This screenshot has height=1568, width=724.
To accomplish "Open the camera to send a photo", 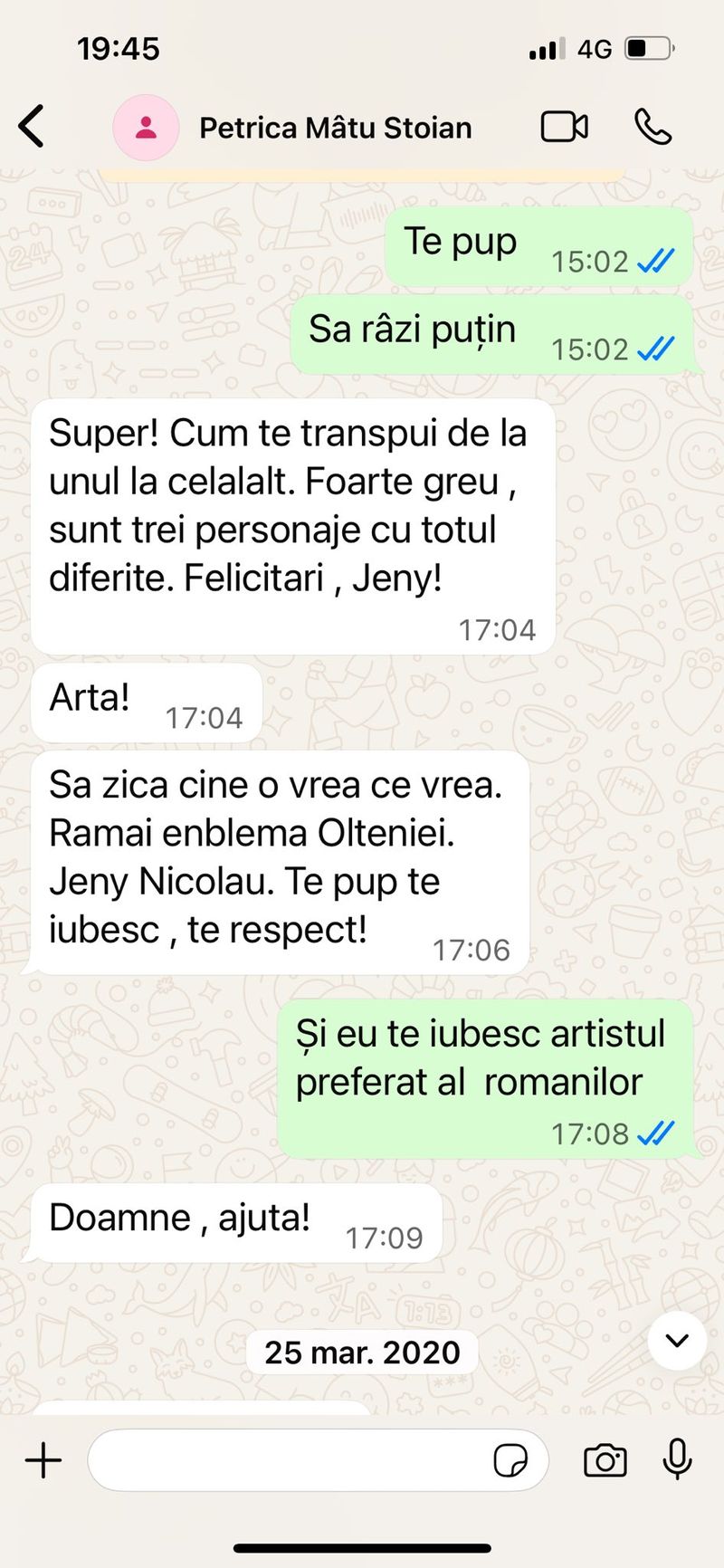I will 605,1460.
